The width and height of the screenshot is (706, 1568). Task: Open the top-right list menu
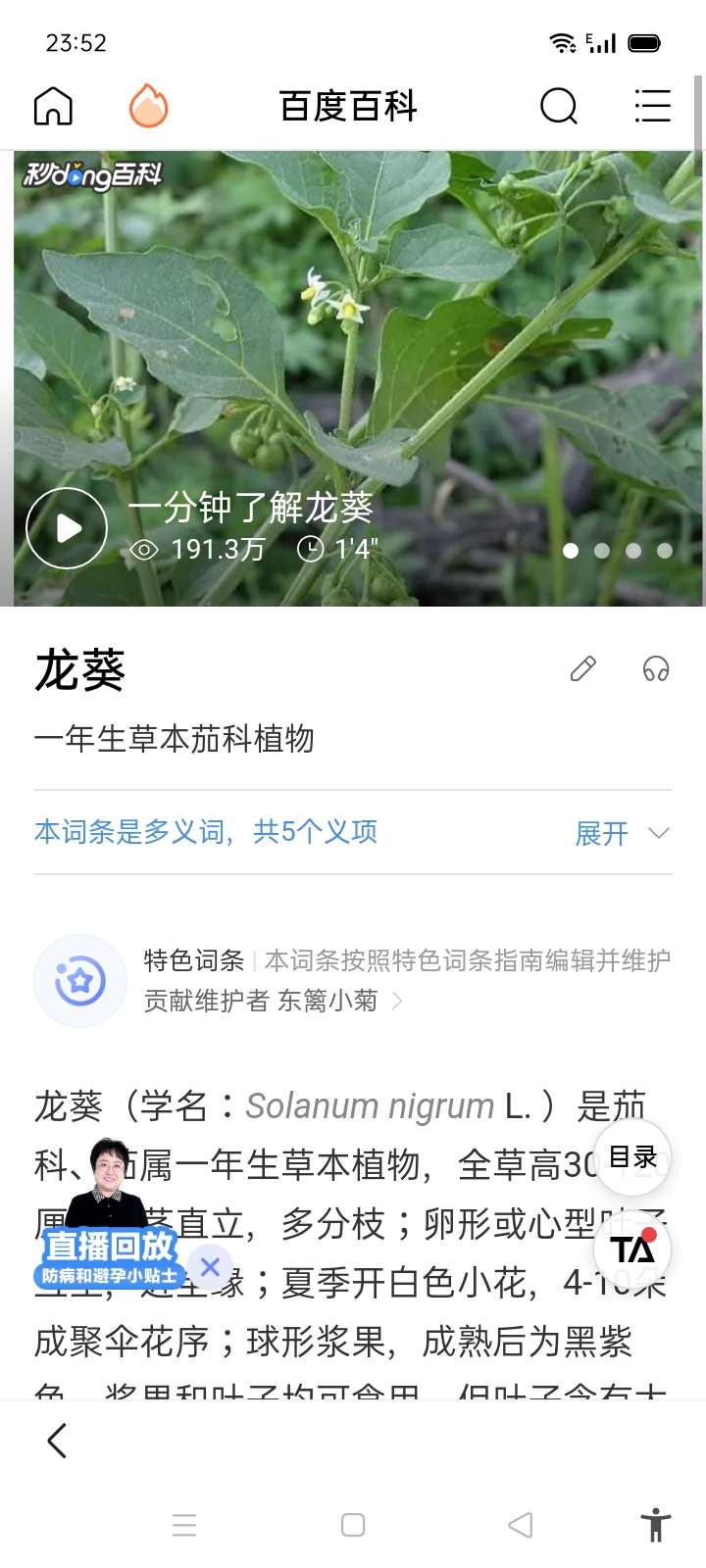[x=652, y=106]
